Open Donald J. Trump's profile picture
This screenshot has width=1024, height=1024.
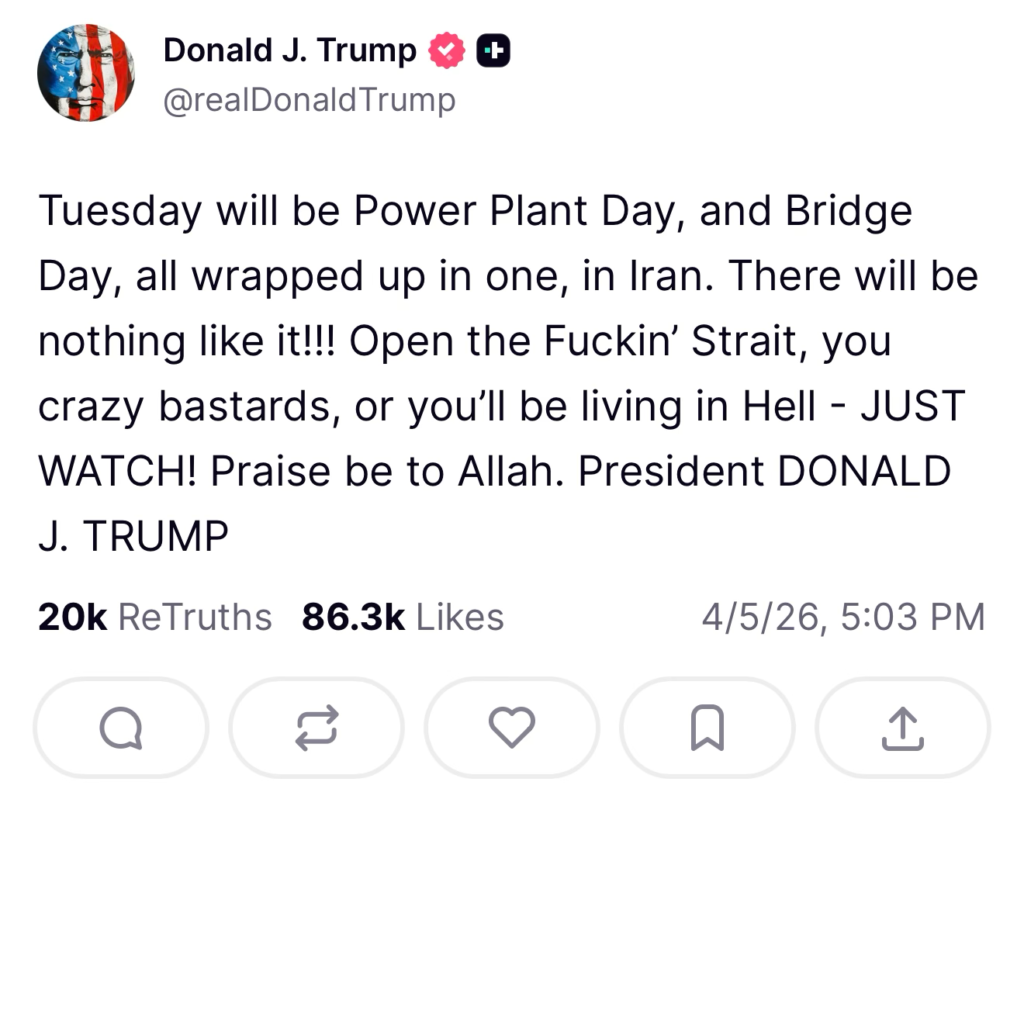pos(86,73)
